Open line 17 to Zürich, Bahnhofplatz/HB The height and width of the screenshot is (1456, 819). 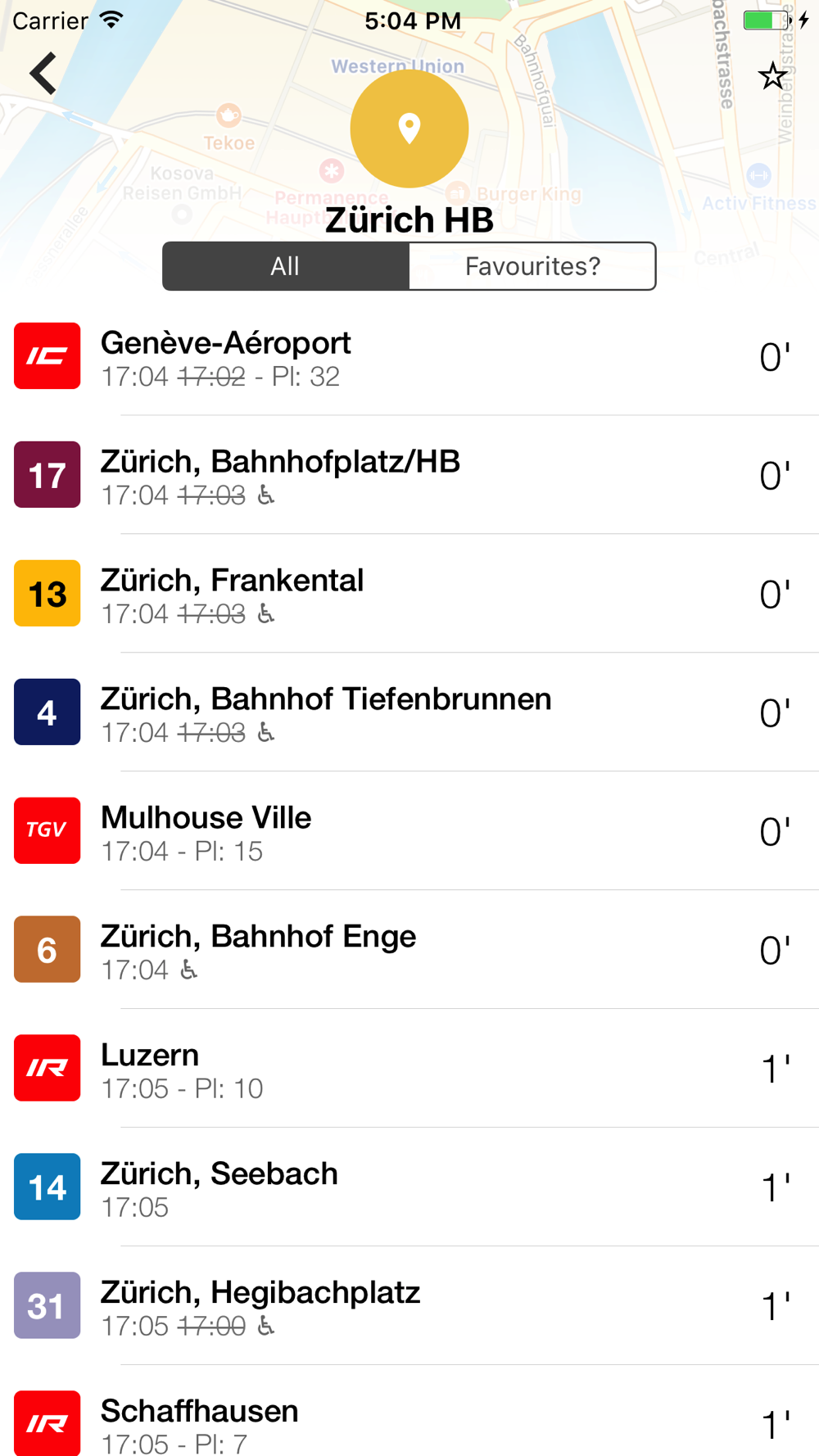pyautogui.click(x=409, y=476)
